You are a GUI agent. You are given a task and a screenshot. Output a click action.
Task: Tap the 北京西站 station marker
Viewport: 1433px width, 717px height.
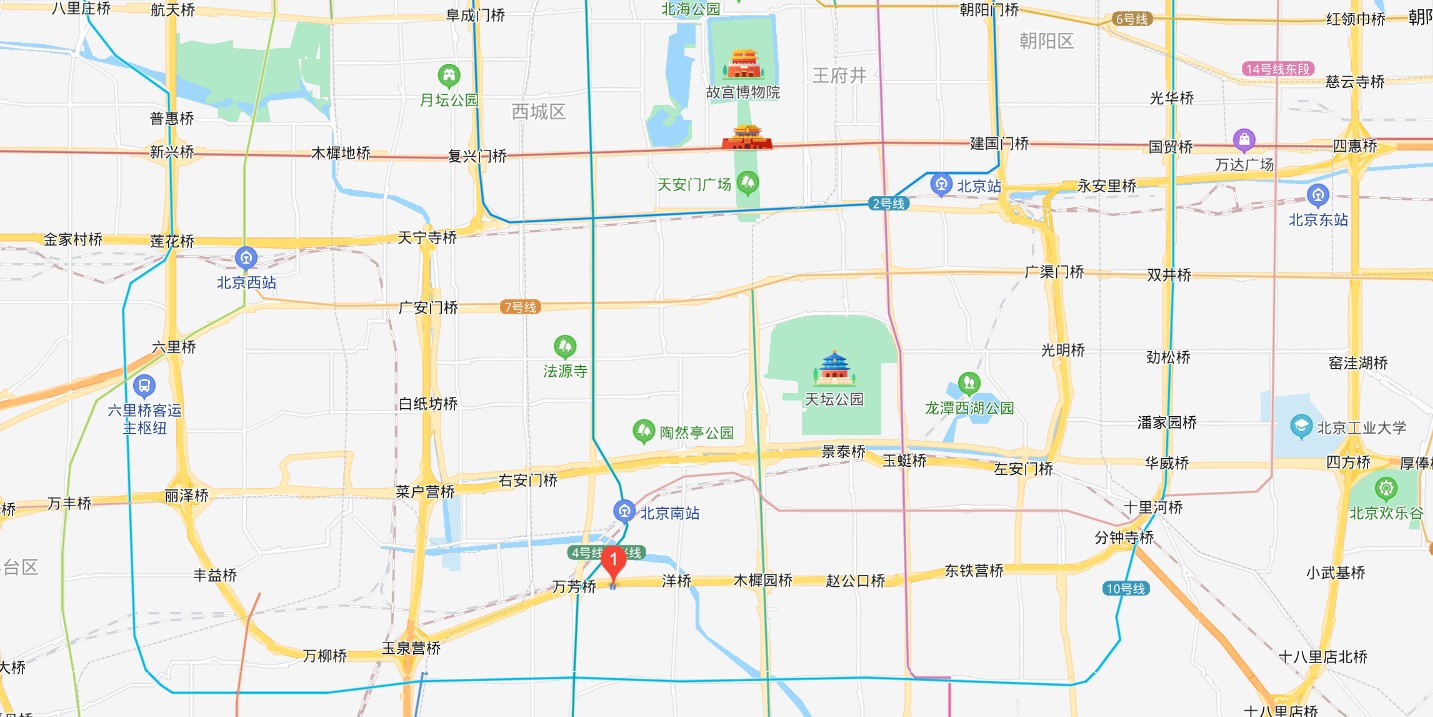246,259
